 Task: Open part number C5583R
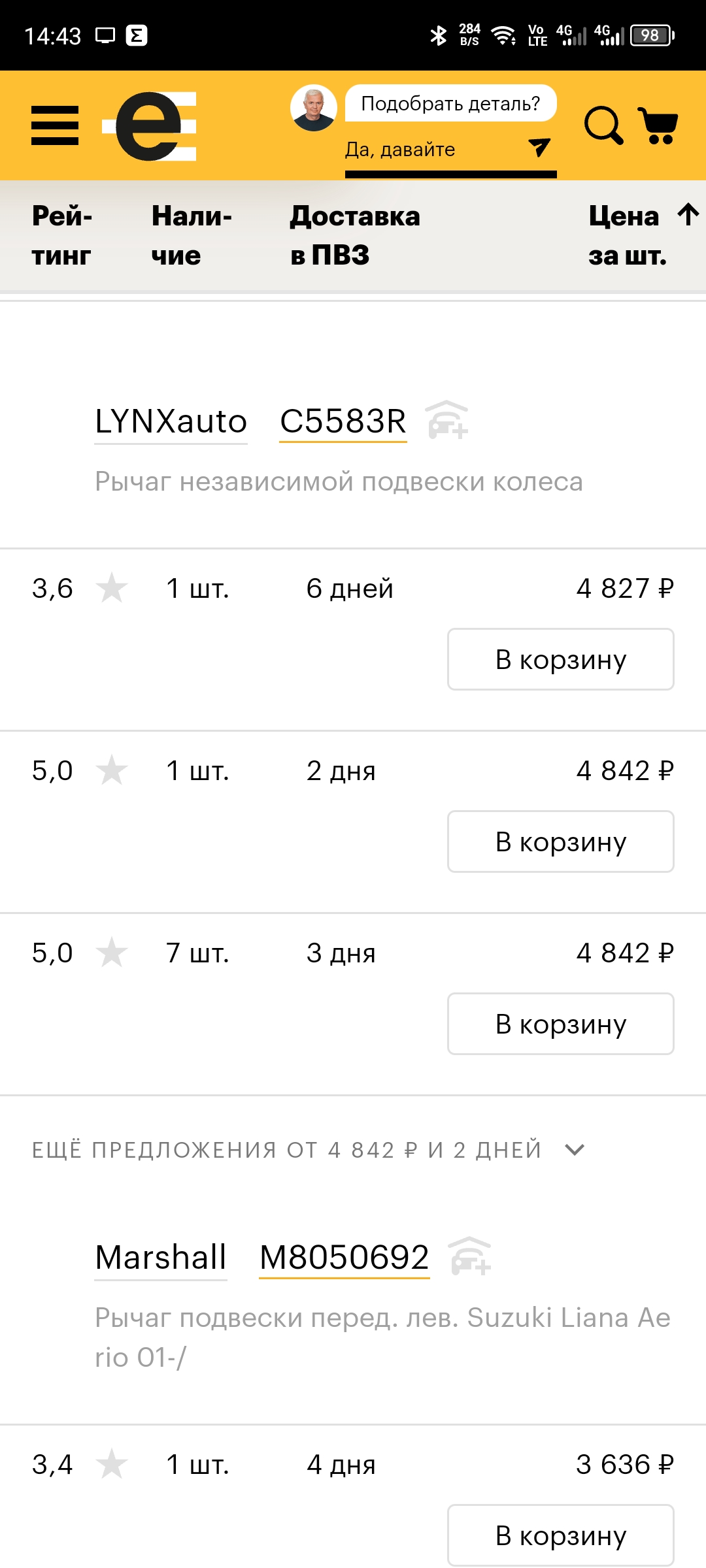[343, 421]
